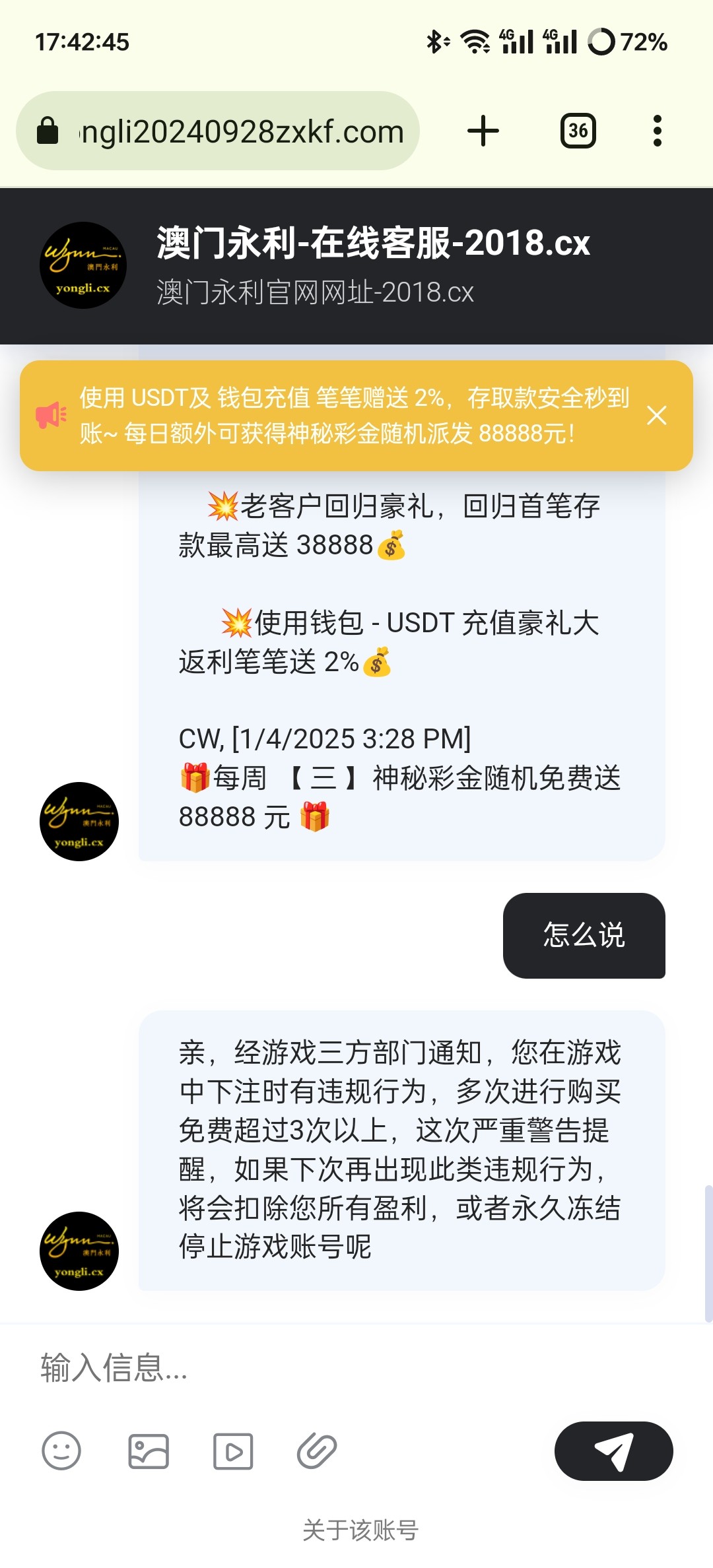View the 36 open tabs
Image resolution: width=713 pixels, height=1568 pixels.
pos(578,131)
